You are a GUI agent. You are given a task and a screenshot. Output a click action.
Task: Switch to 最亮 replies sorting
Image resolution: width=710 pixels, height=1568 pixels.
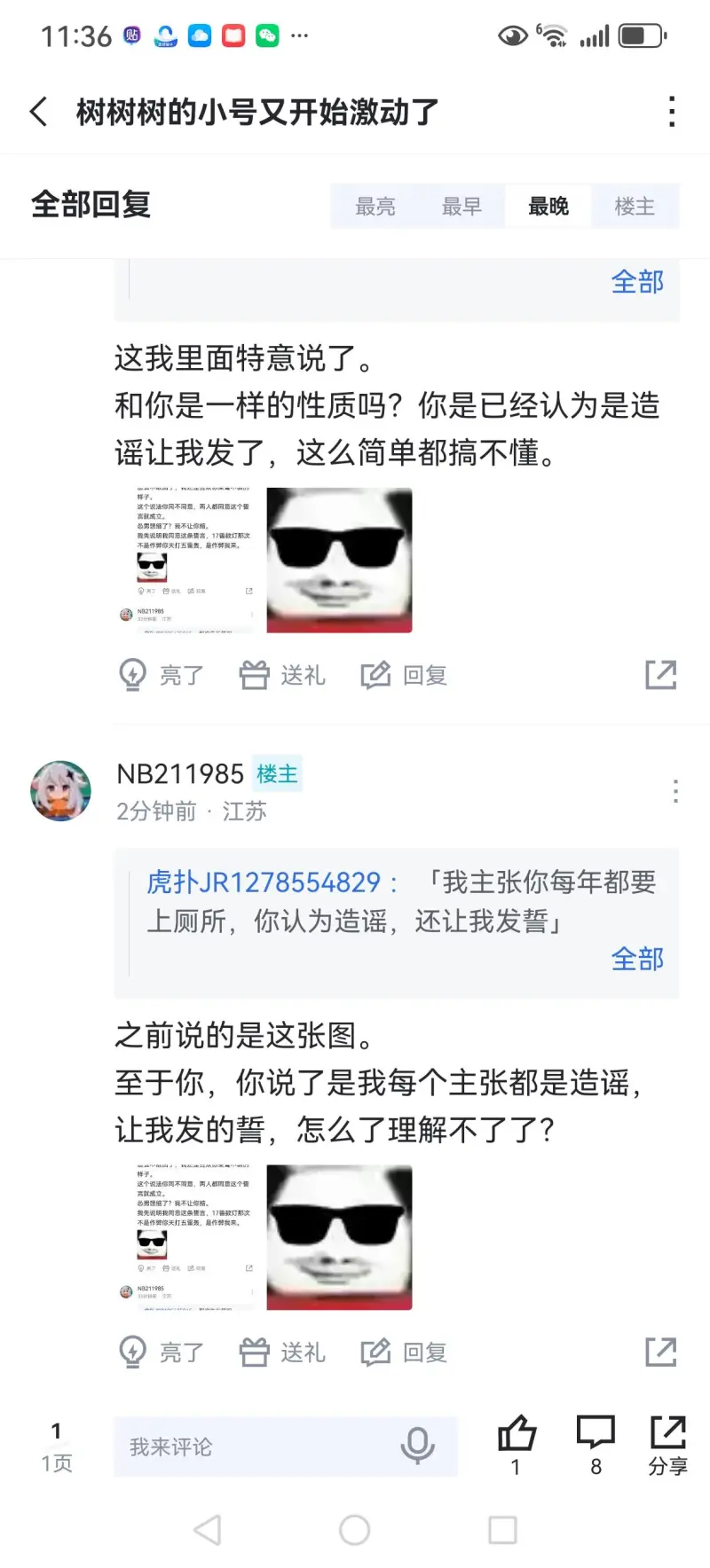pos(375,207)
